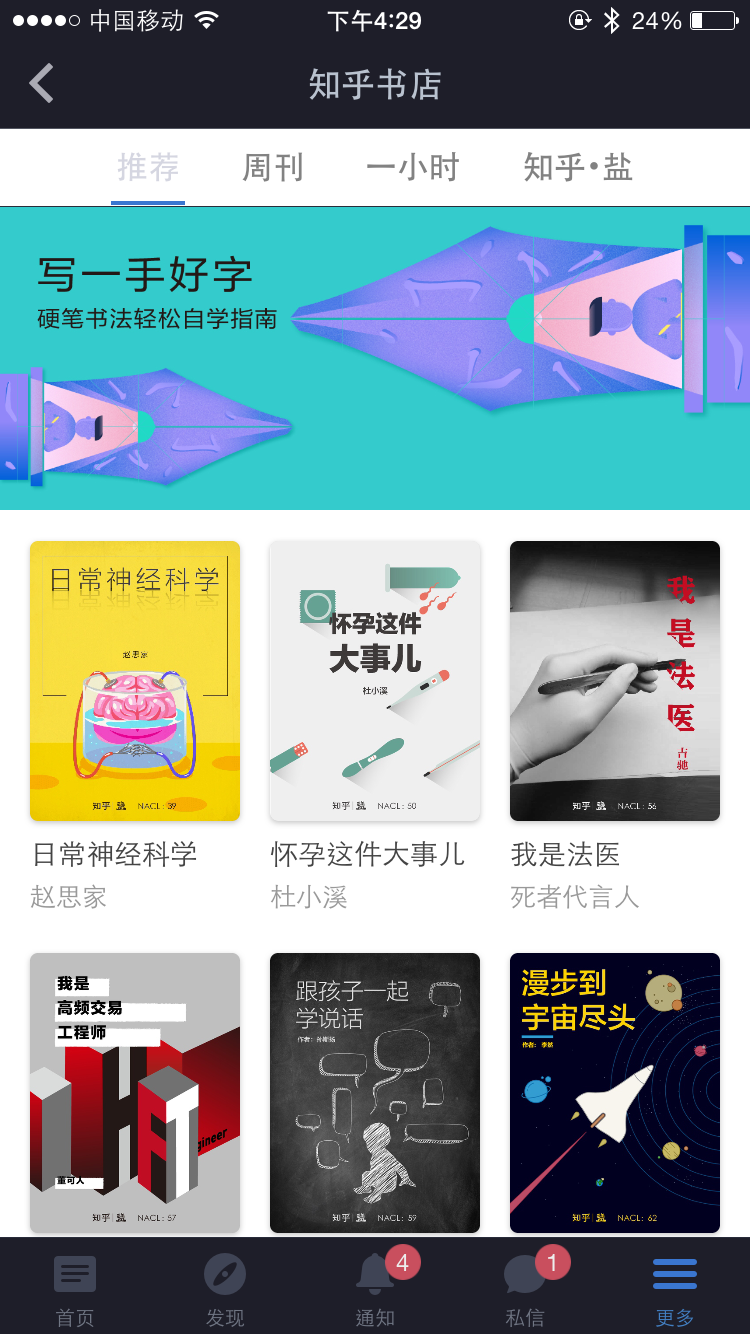Screen dimensions: 750x1334
Task: Switch to the 周刊 tab
Action: tap(273, 167)
